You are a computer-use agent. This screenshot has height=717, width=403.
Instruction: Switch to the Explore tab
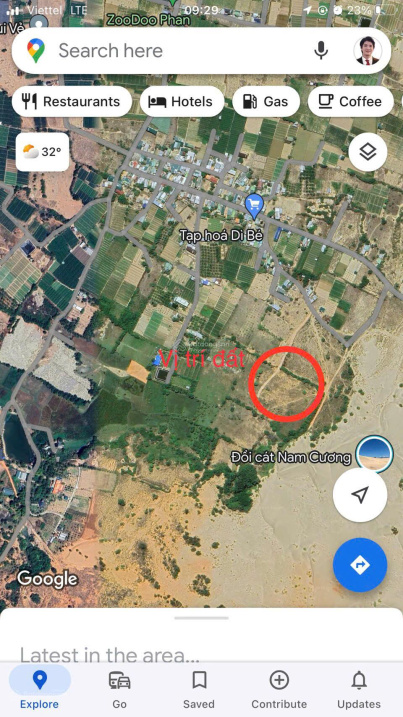(40, 690)
